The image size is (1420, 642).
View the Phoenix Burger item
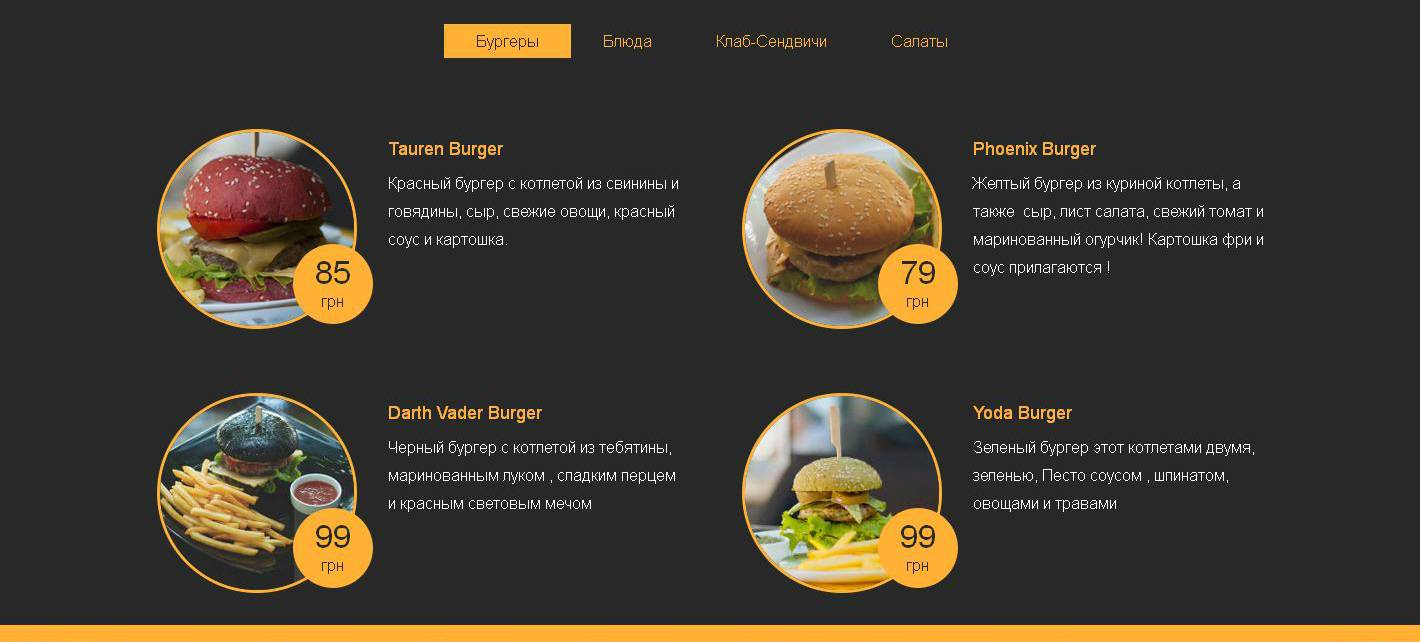1034,149
